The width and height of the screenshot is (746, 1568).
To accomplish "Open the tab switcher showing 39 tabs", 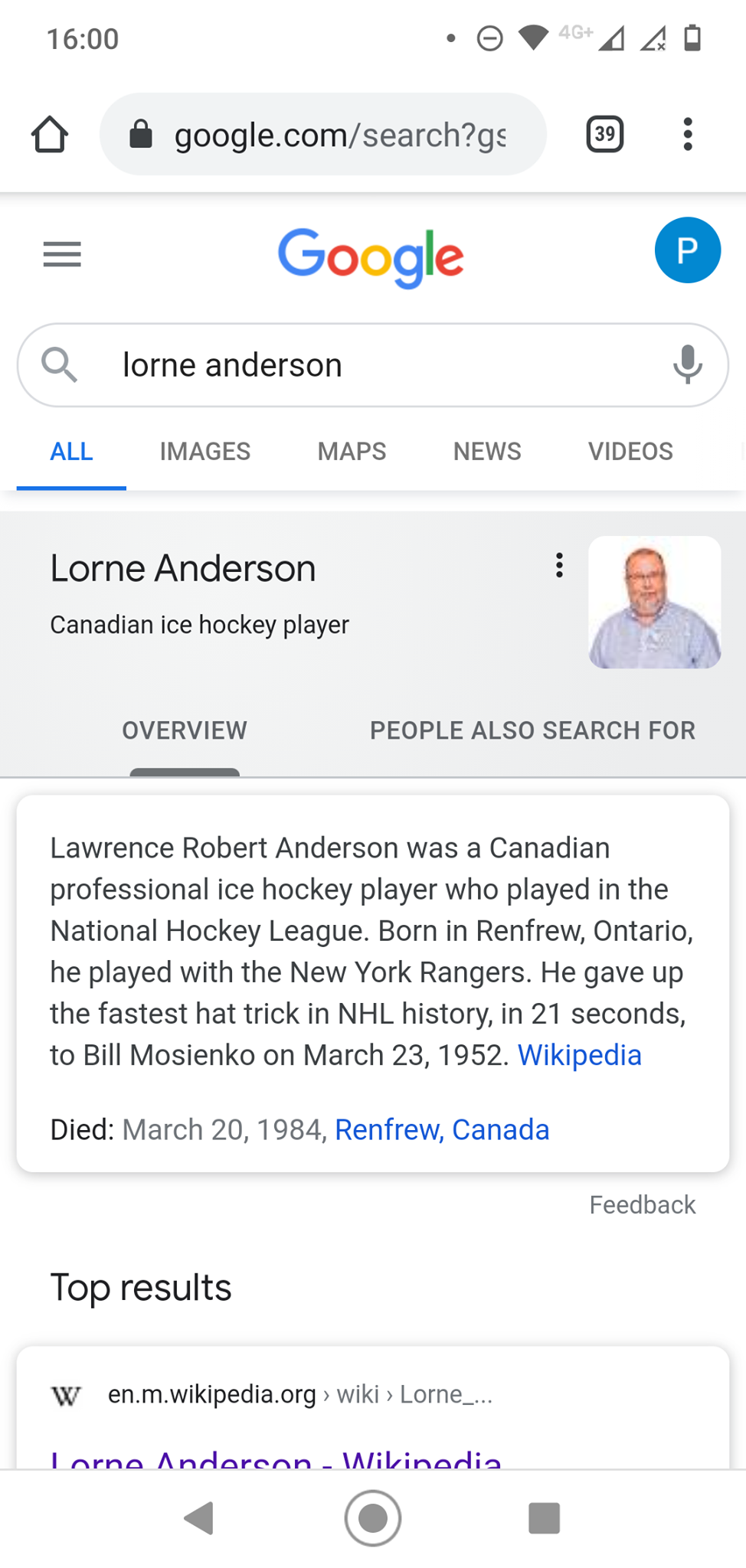I will 604,135.
